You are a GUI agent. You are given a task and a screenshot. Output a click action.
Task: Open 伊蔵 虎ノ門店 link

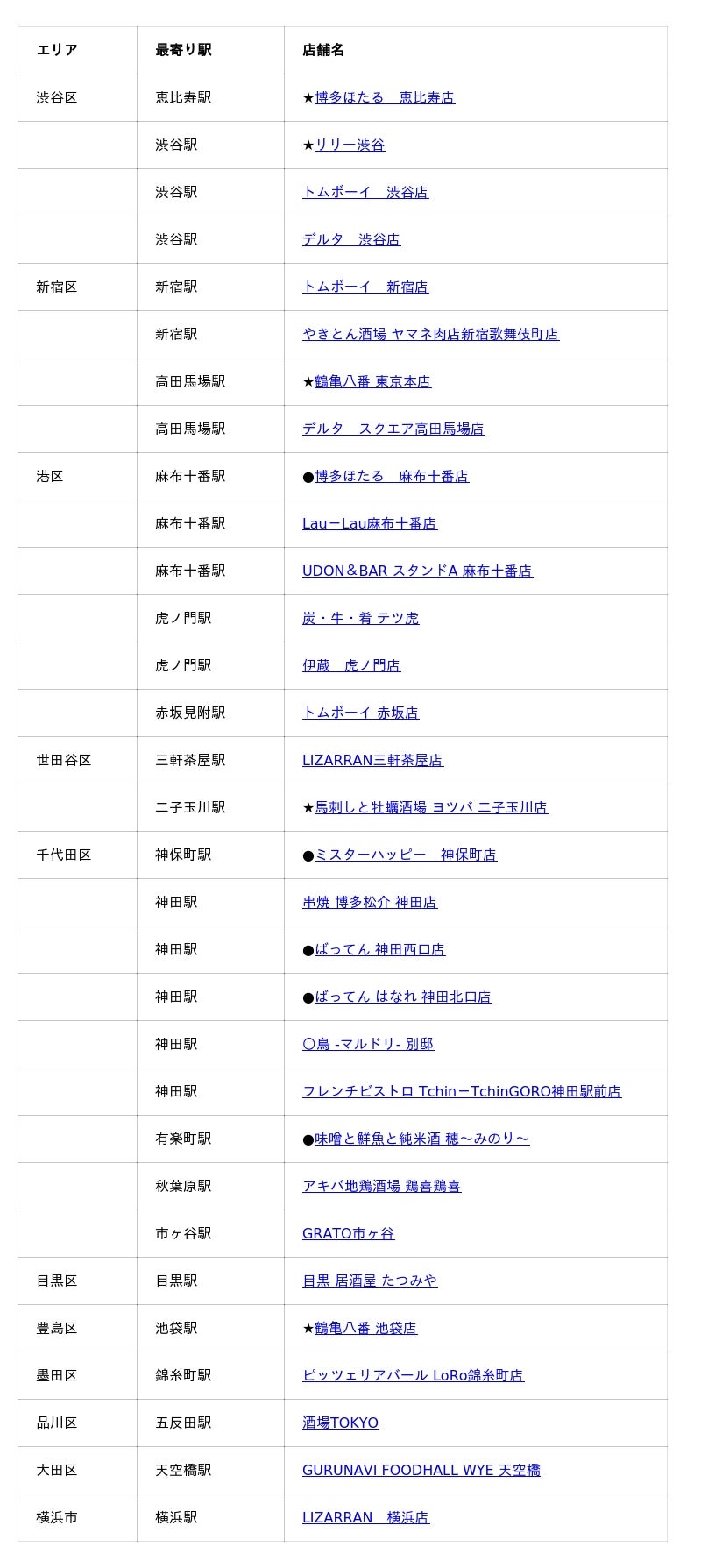coord(350,666)
